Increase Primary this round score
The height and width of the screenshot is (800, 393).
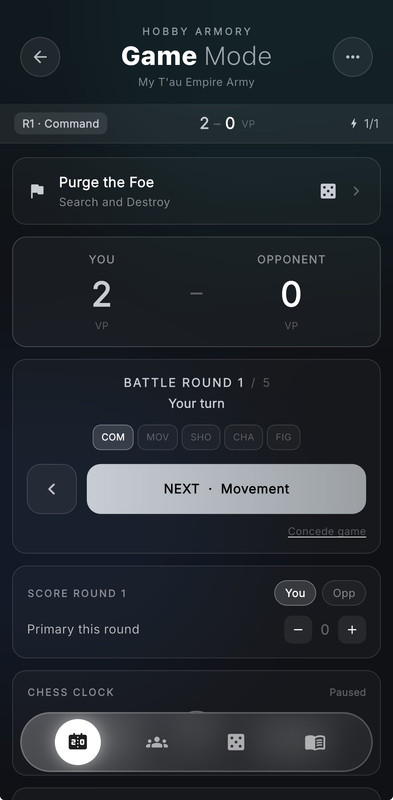coord(352,630)
